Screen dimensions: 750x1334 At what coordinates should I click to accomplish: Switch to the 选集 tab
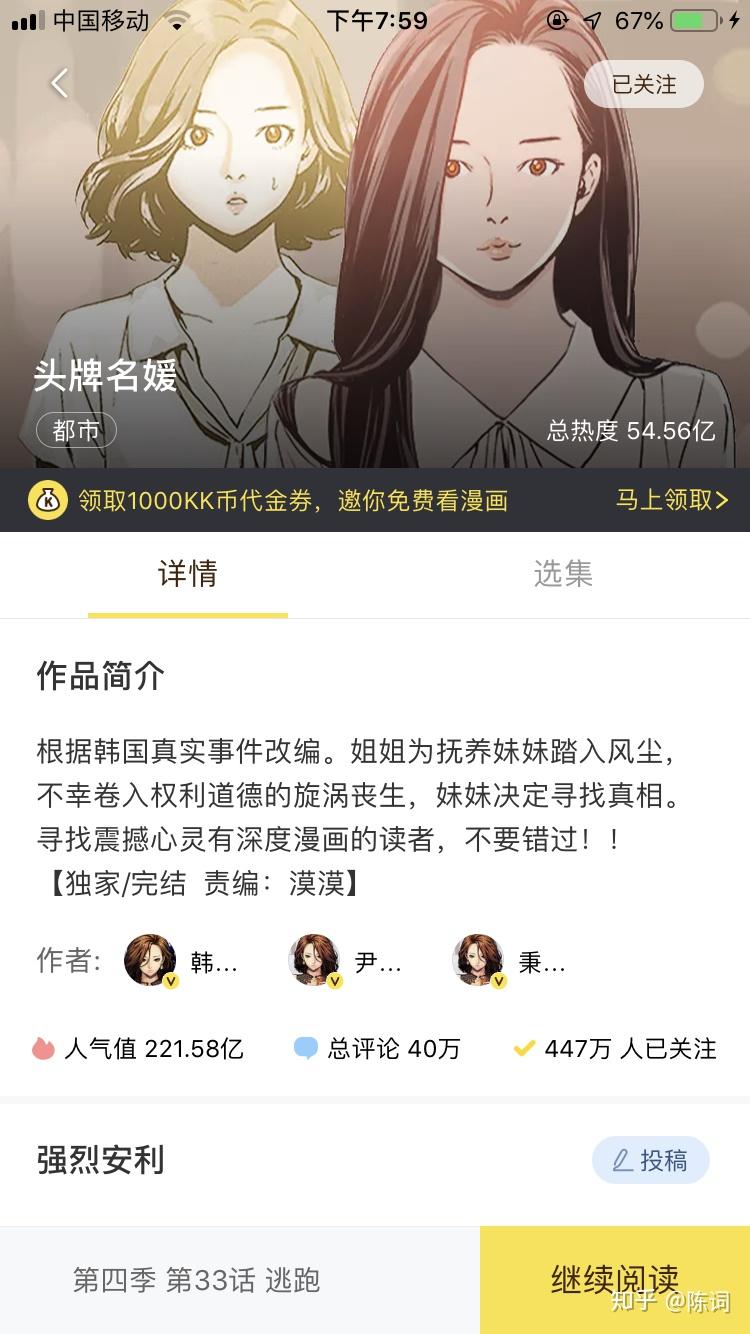[562, 574]
